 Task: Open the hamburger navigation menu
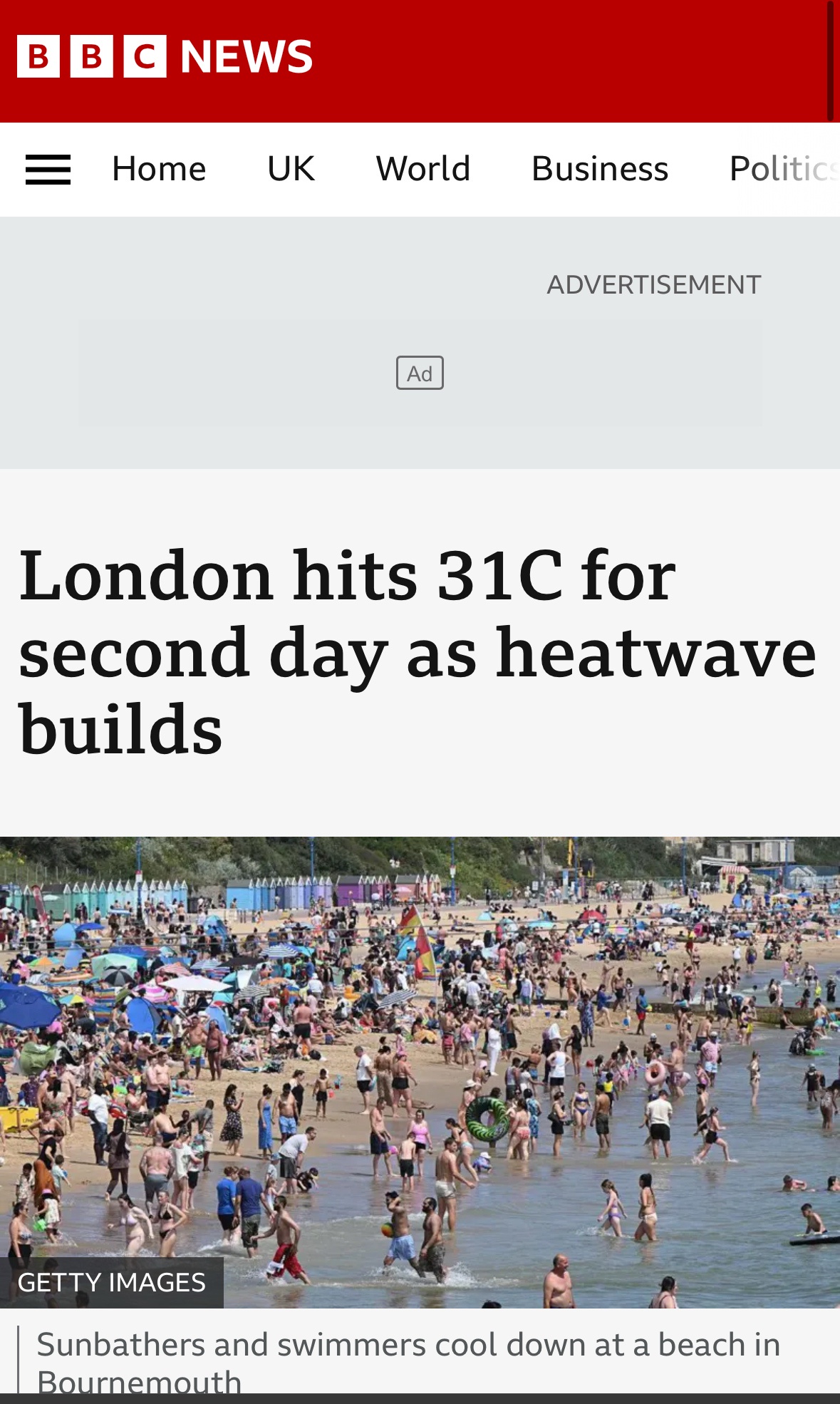[48, 170]
